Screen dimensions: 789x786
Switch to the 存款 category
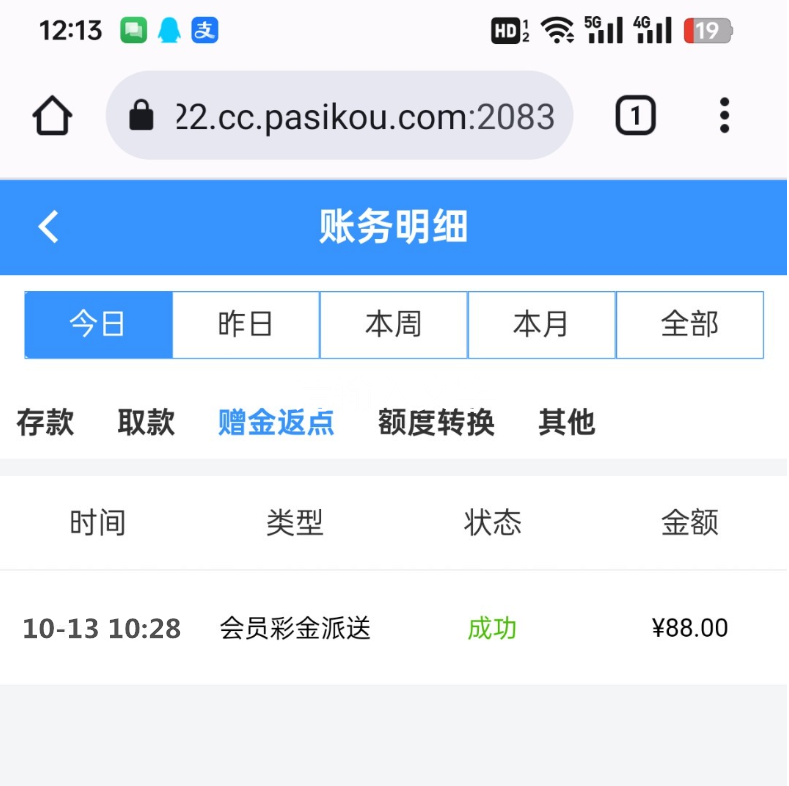pyautogui.click(x=45, y=422)
